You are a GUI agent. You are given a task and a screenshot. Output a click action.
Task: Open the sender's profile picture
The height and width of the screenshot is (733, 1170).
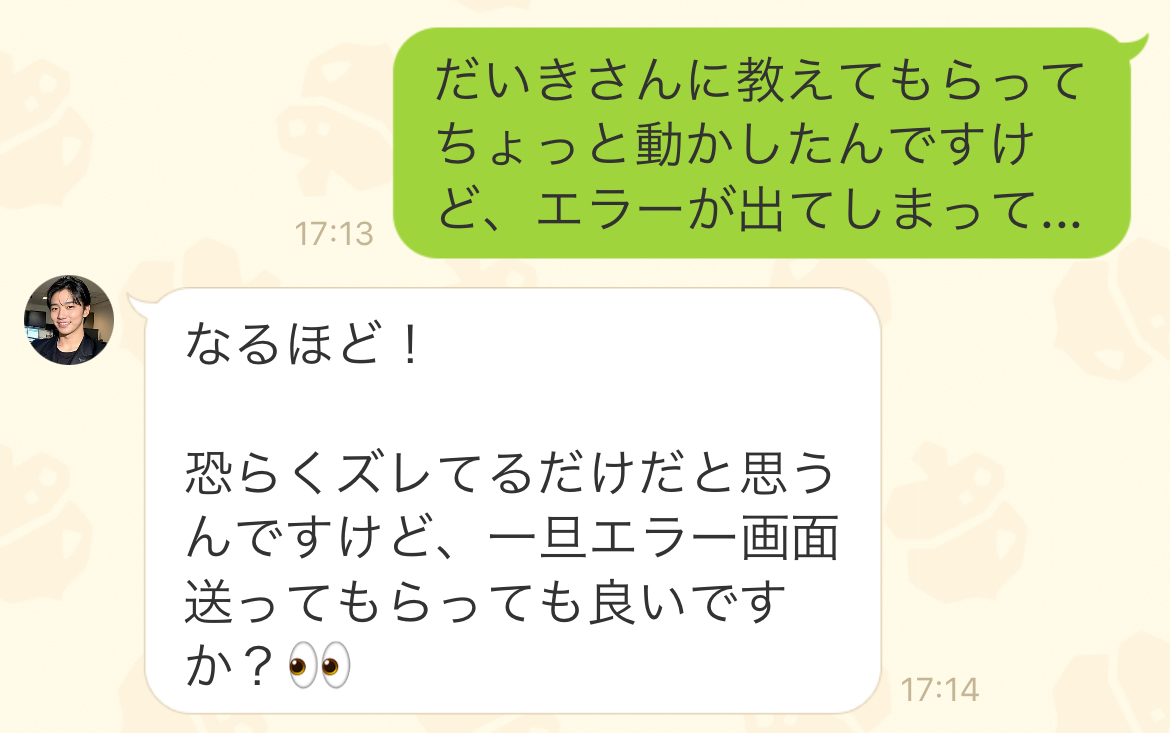[69, 320]
